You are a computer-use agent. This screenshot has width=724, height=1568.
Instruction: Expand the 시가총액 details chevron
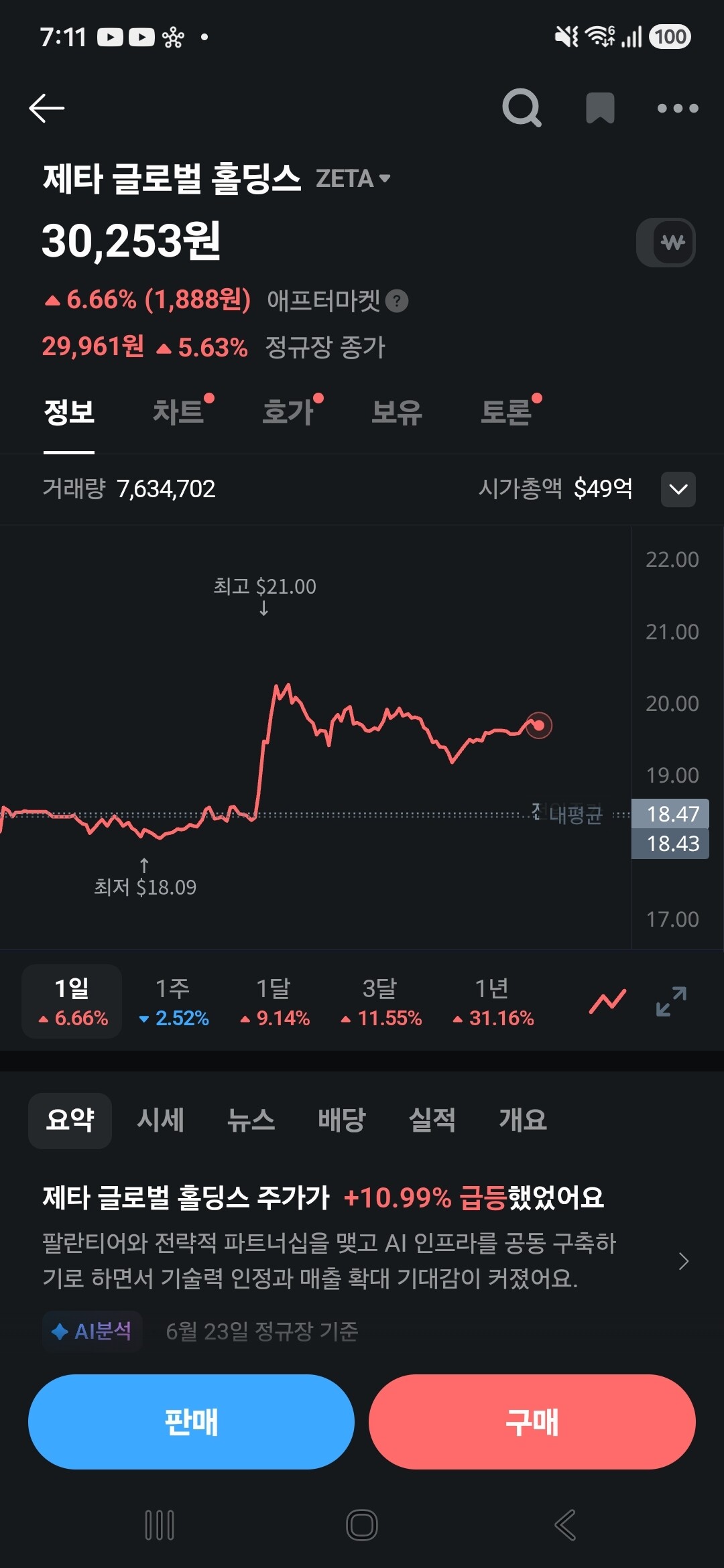pyautogui.click(x=678, y=489)
